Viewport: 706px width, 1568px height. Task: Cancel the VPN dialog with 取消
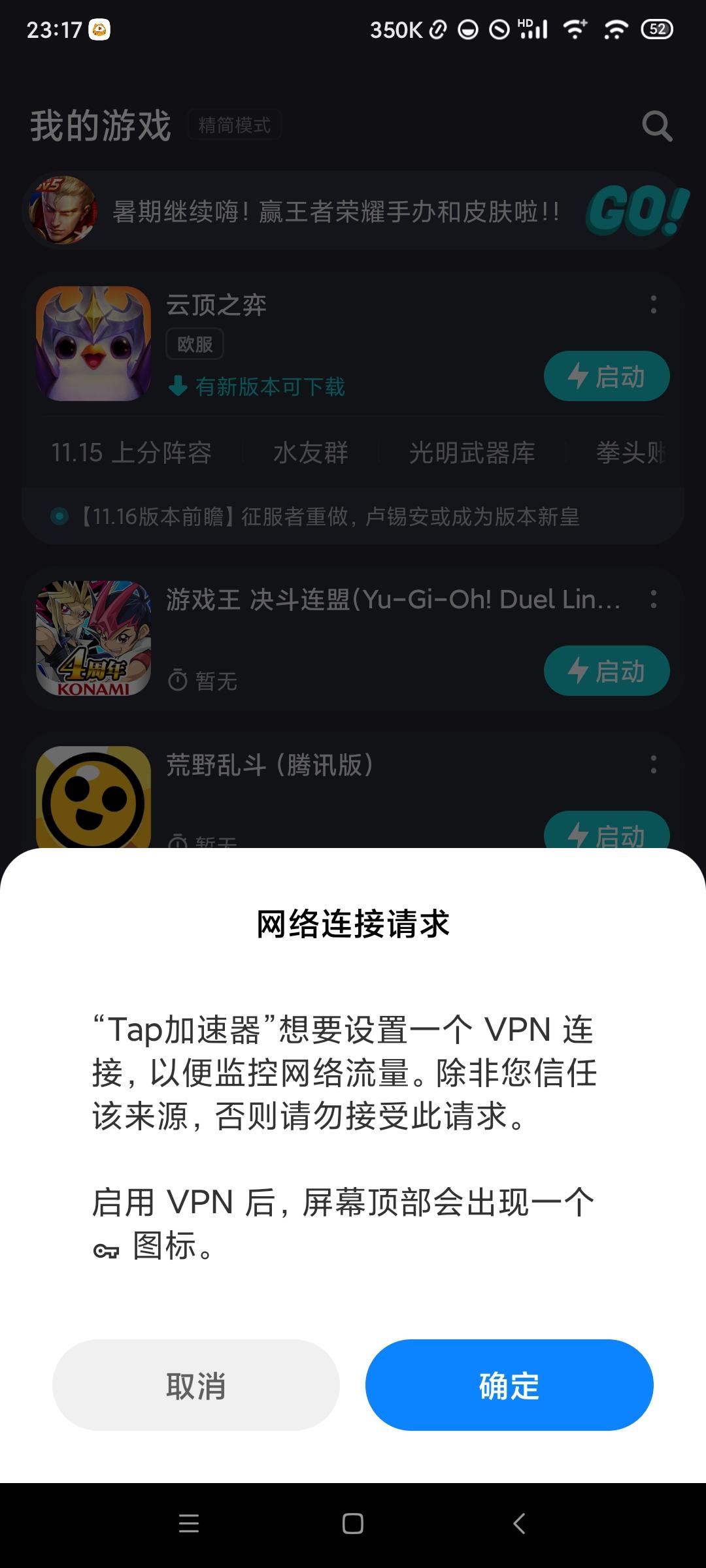tap(197, 1384)
